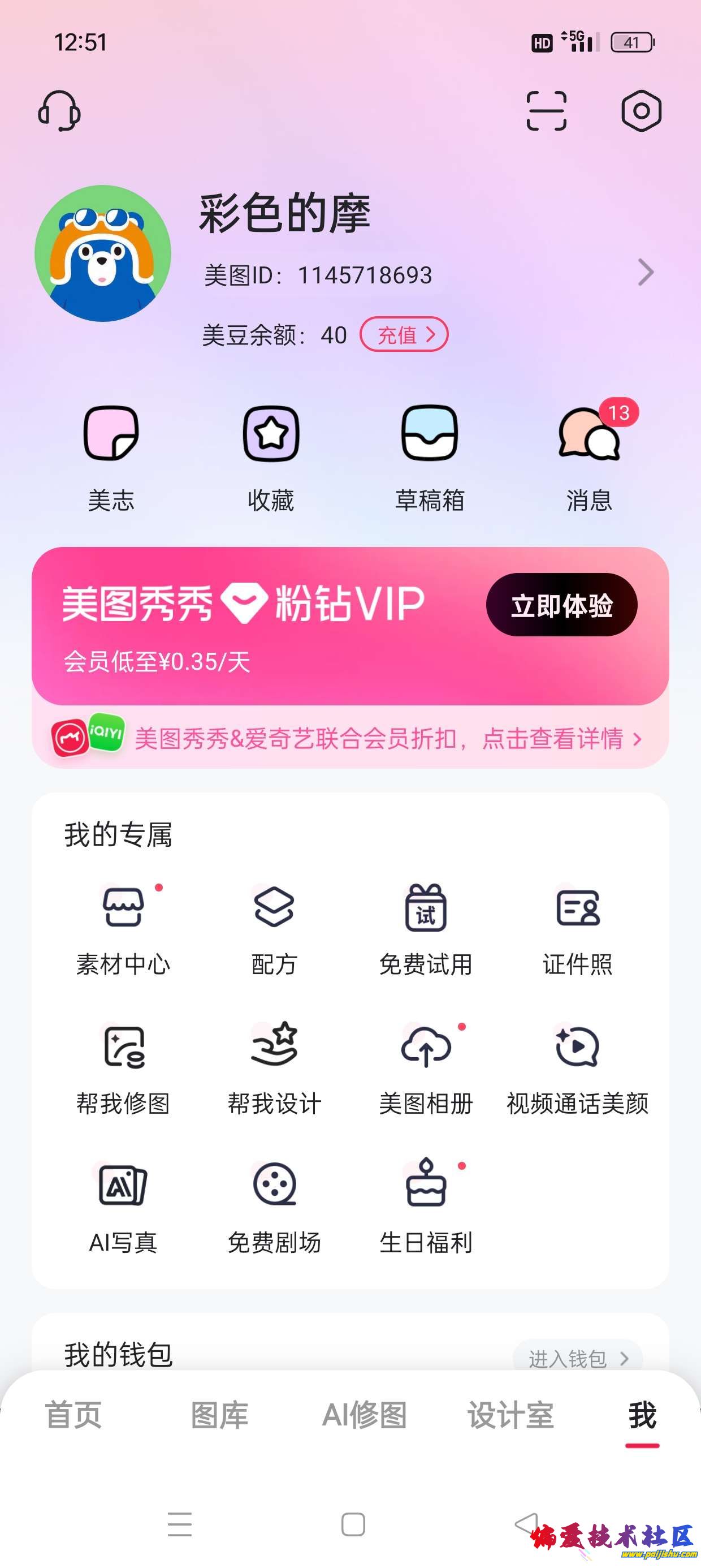Open 美图相册 cloud album
The height and width of the screenshot is (1568, 701).
tap(426, 1069)
